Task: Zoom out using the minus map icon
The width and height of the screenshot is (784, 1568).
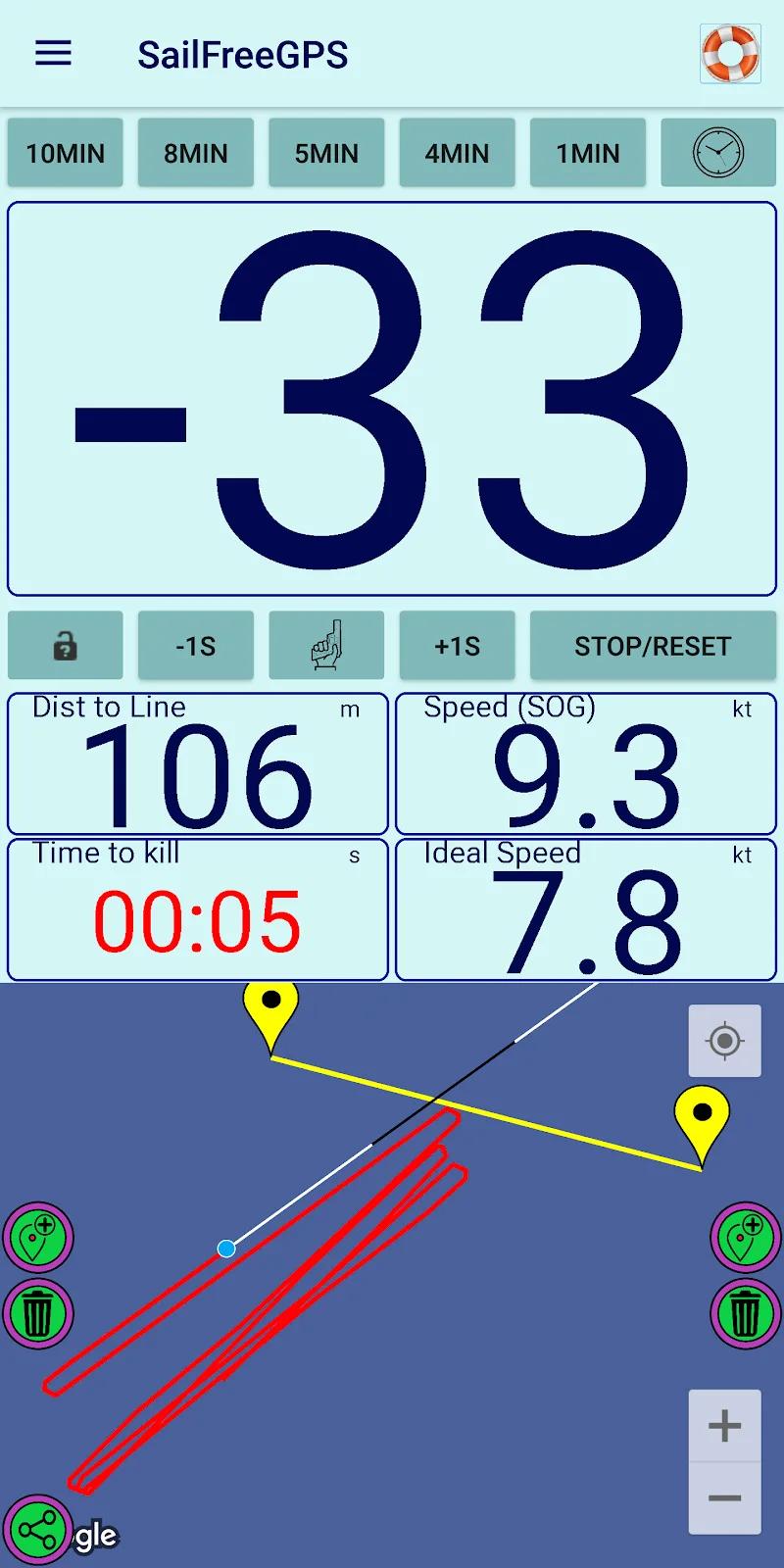Action: pyautogui.click(x=725, y=1497)
